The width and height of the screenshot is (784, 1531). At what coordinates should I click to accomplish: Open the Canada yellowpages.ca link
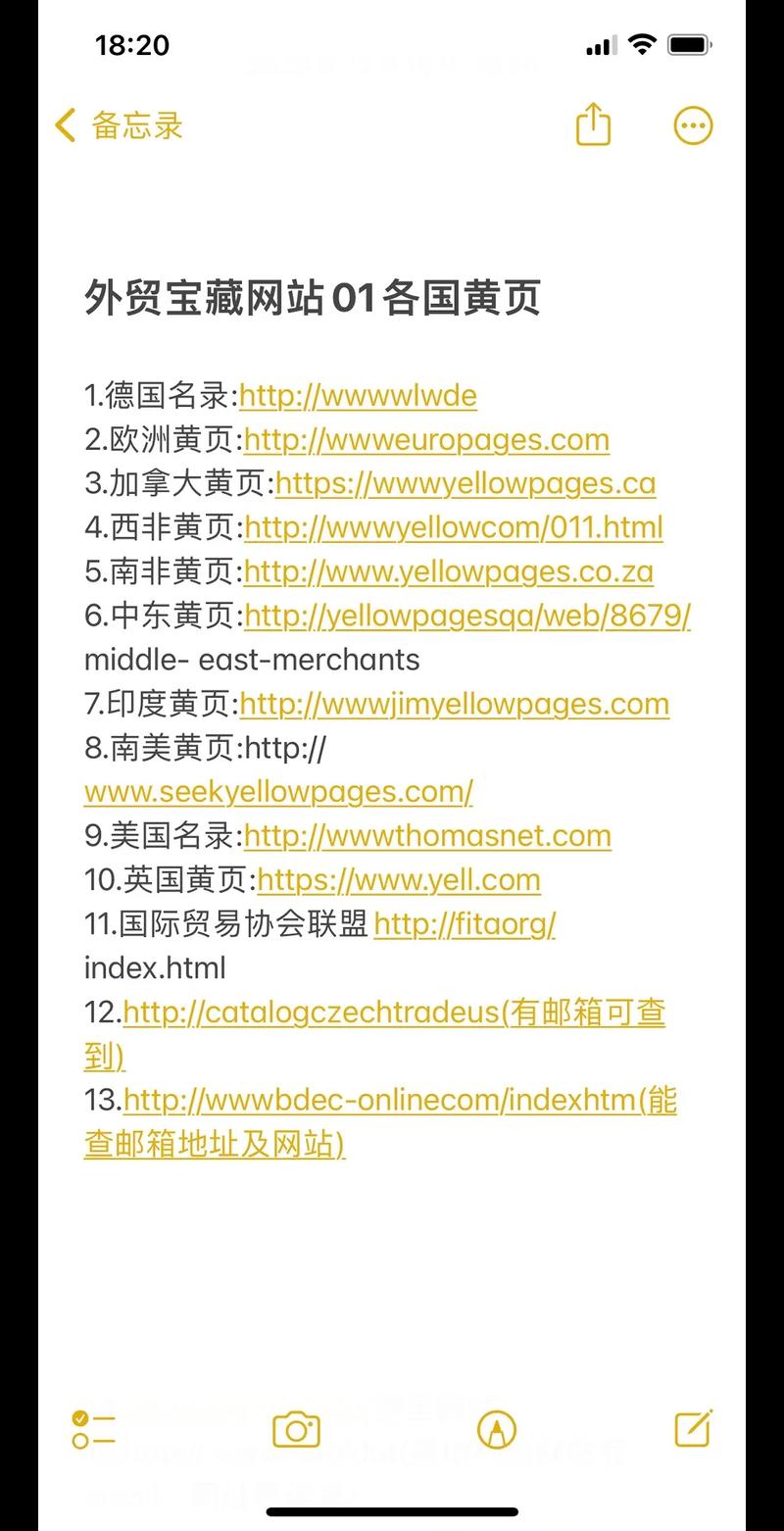pos(465,483)
